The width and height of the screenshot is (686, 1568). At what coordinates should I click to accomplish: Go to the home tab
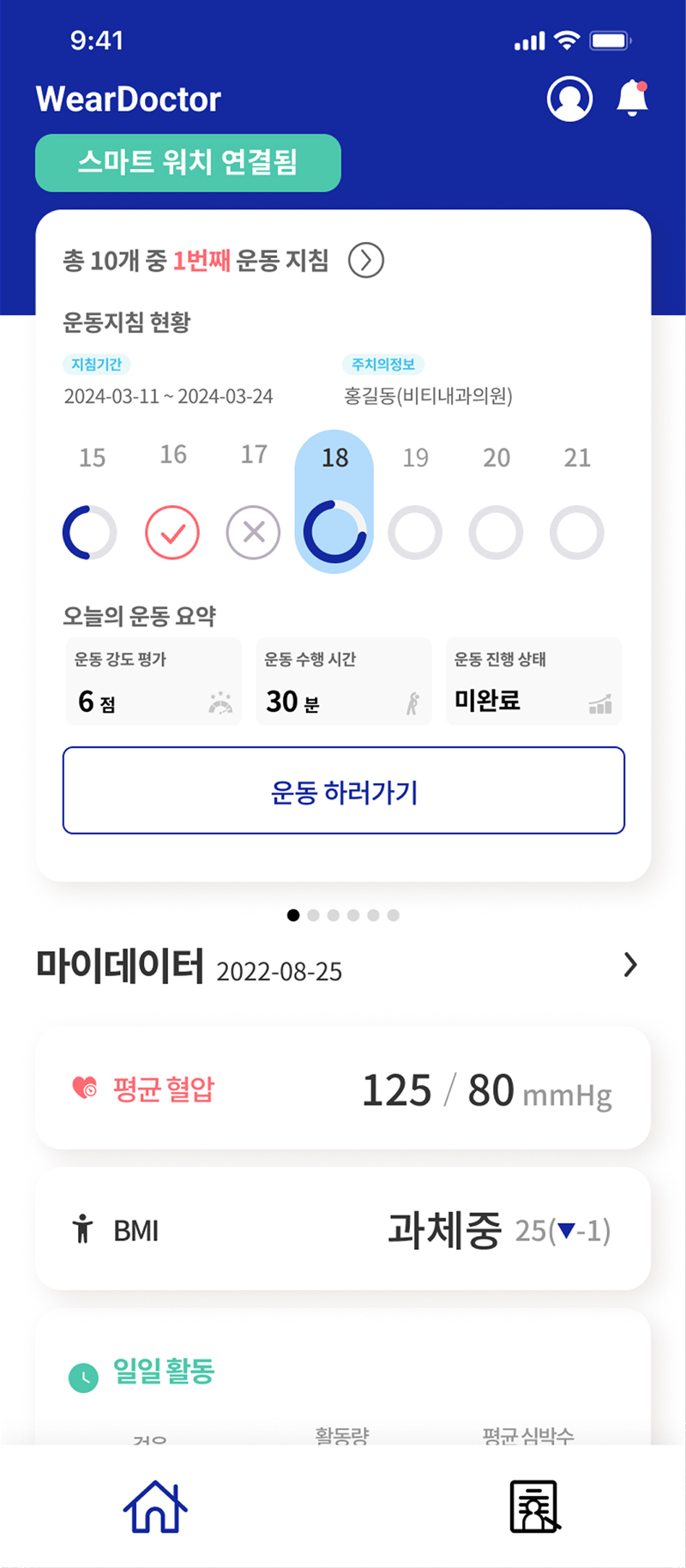pos(155,1506)
